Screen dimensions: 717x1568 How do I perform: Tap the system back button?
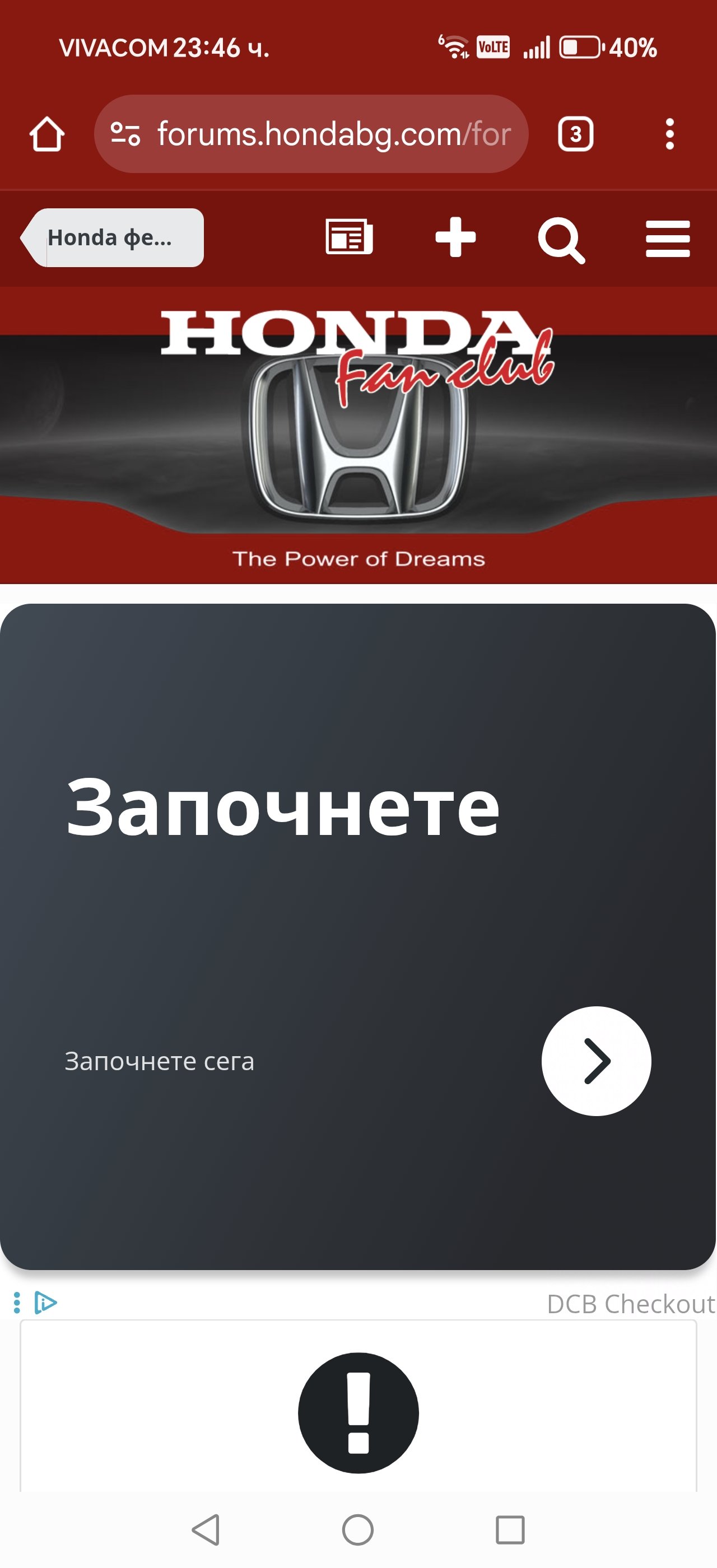coord(206,1530)
